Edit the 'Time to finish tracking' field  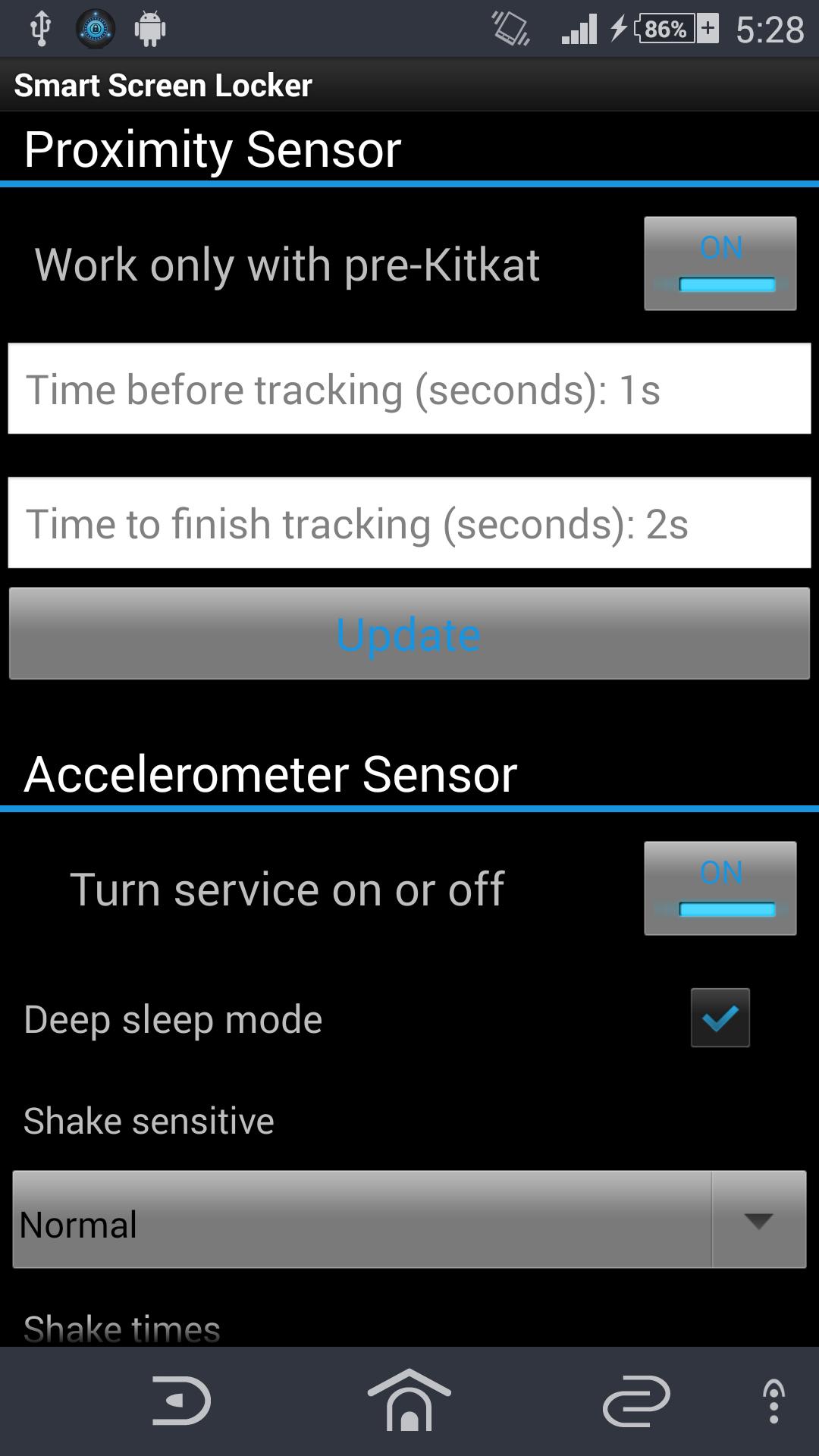click(409, 523)
